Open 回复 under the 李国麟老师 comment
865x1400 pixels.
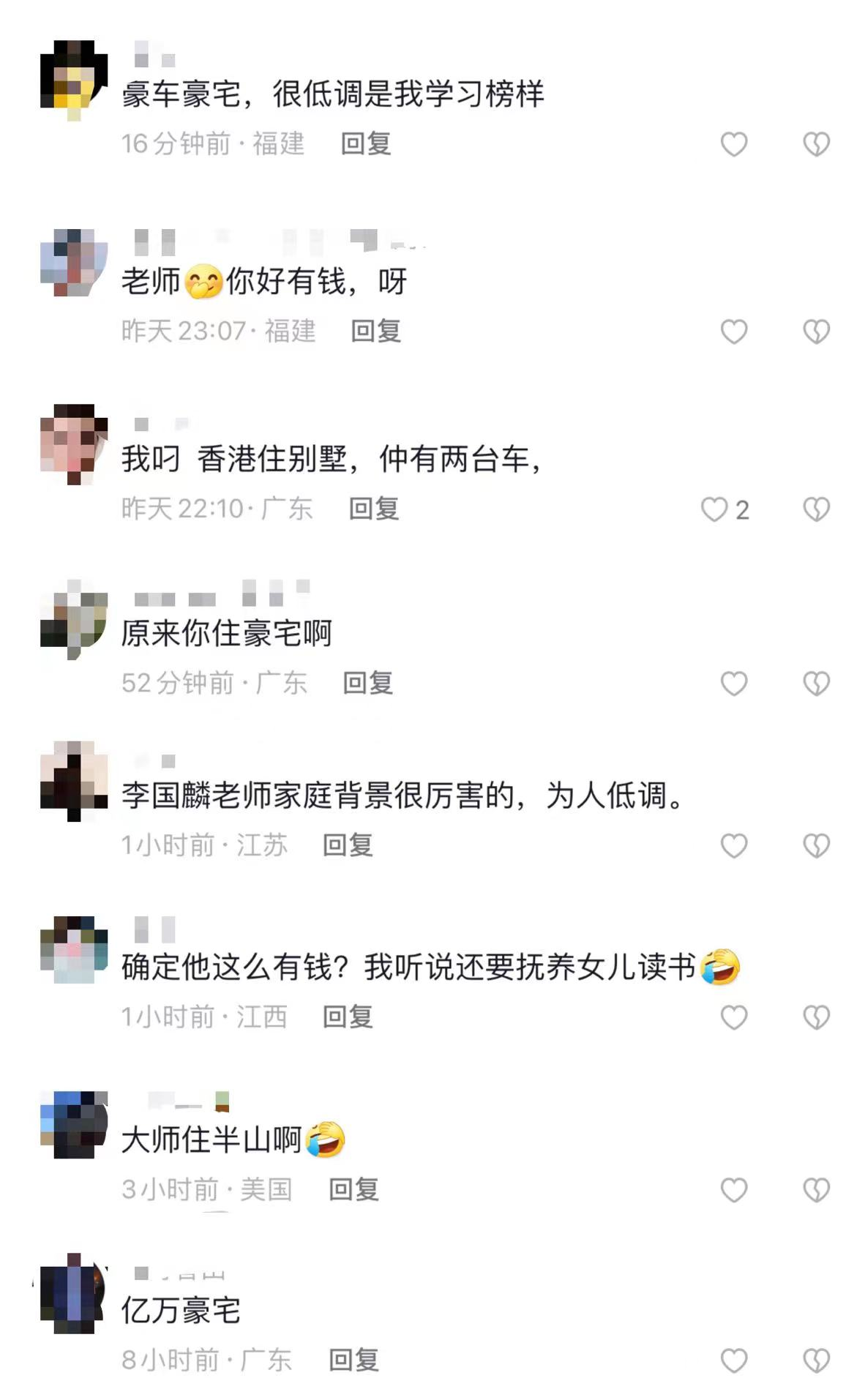[348, 845]
